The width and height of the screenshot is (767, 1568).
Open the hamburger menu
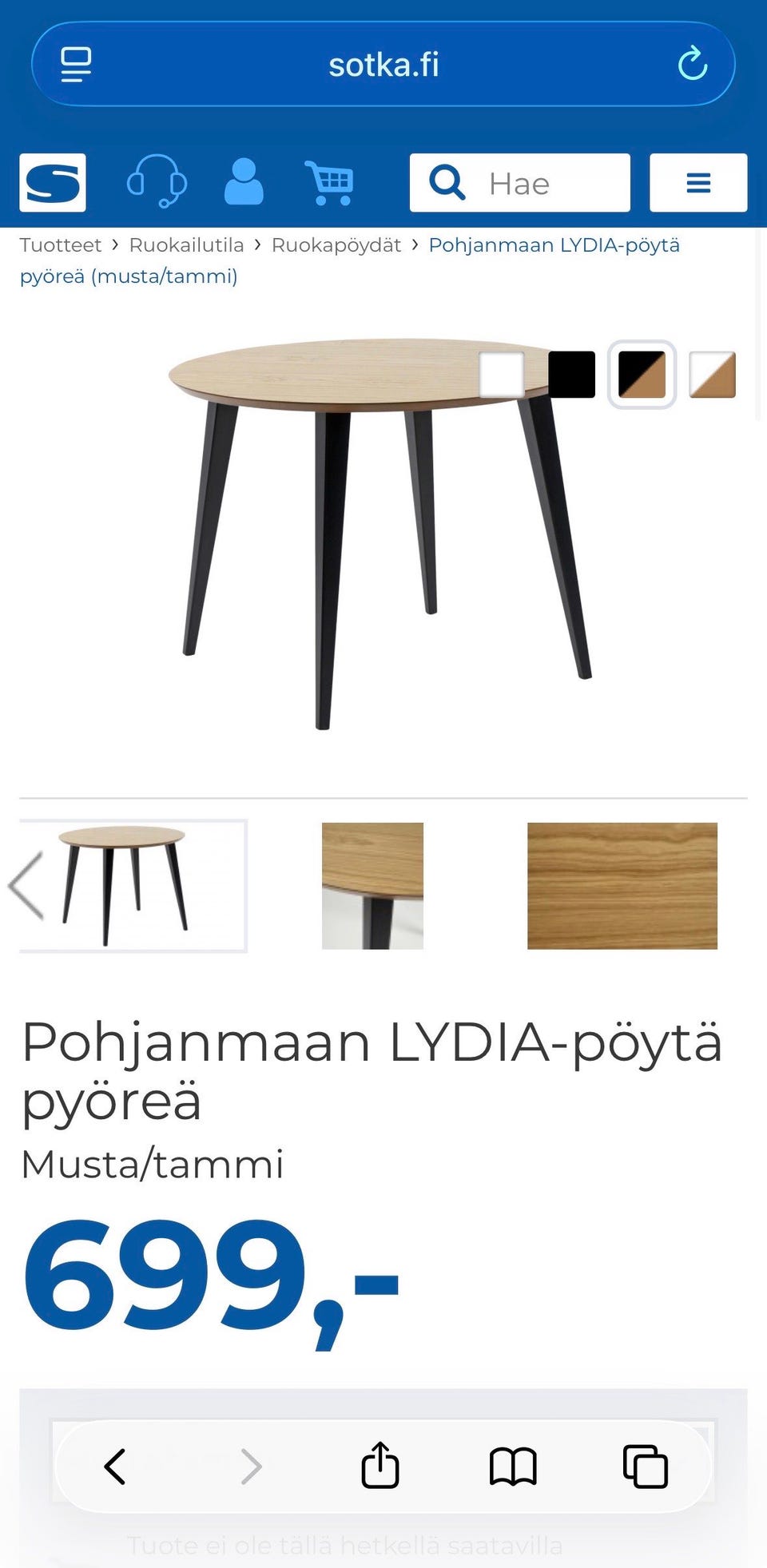tap(698, 183)
